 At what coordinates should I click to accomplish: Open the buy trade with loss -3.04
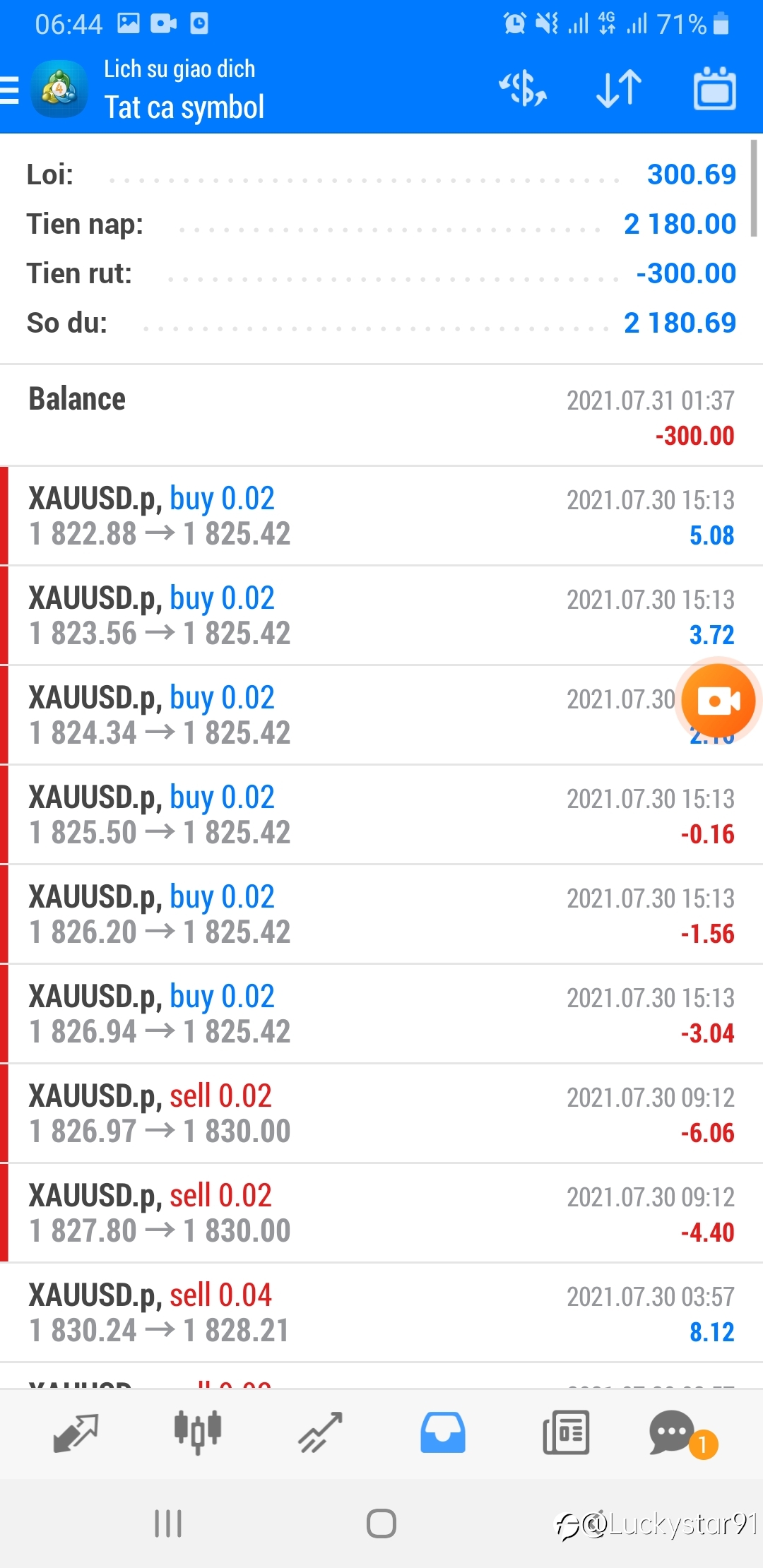381,1014
